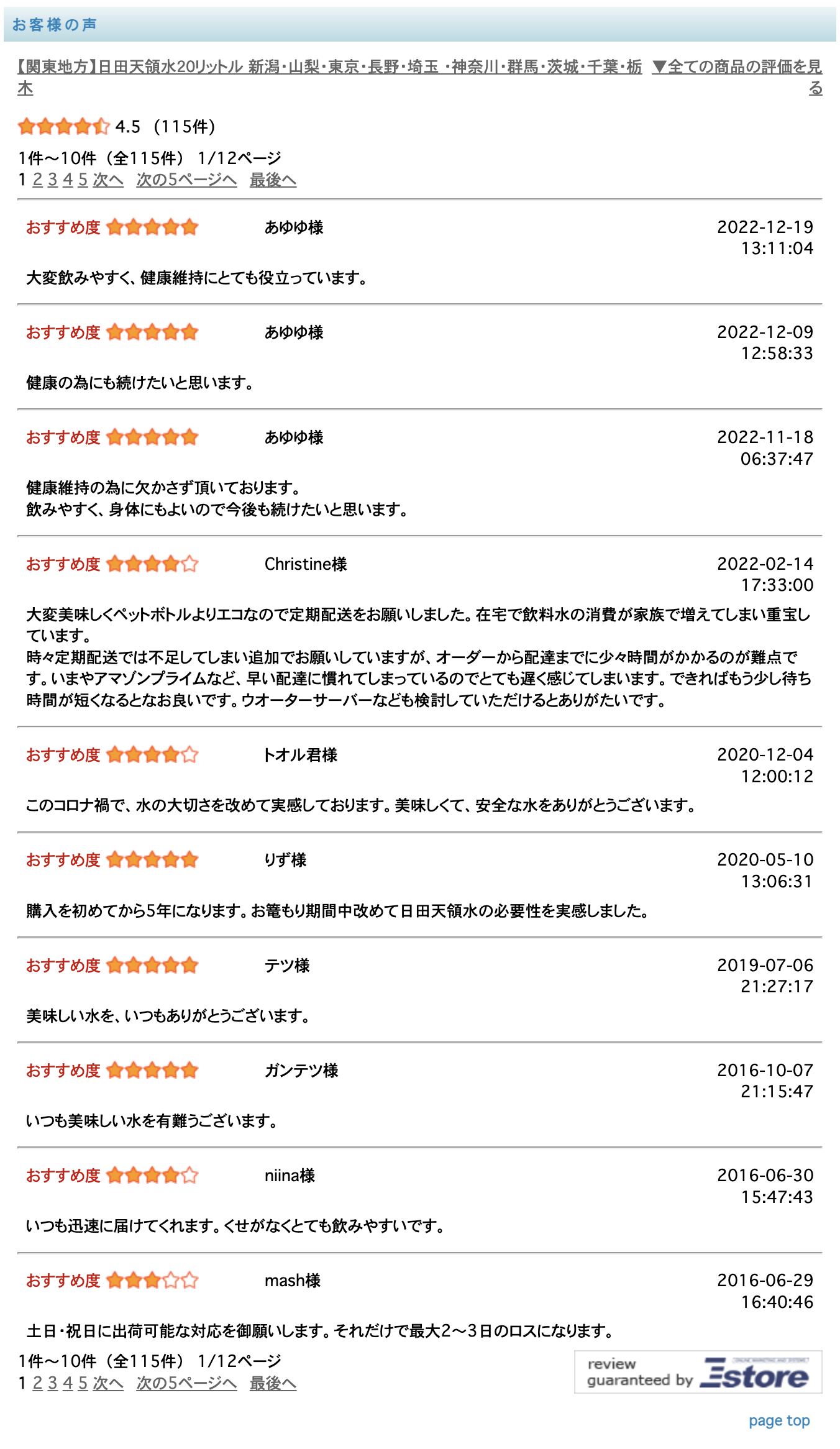This screenshot has height=1449, width=840.
Task: Return to page top
Action: pos(779,1420)
